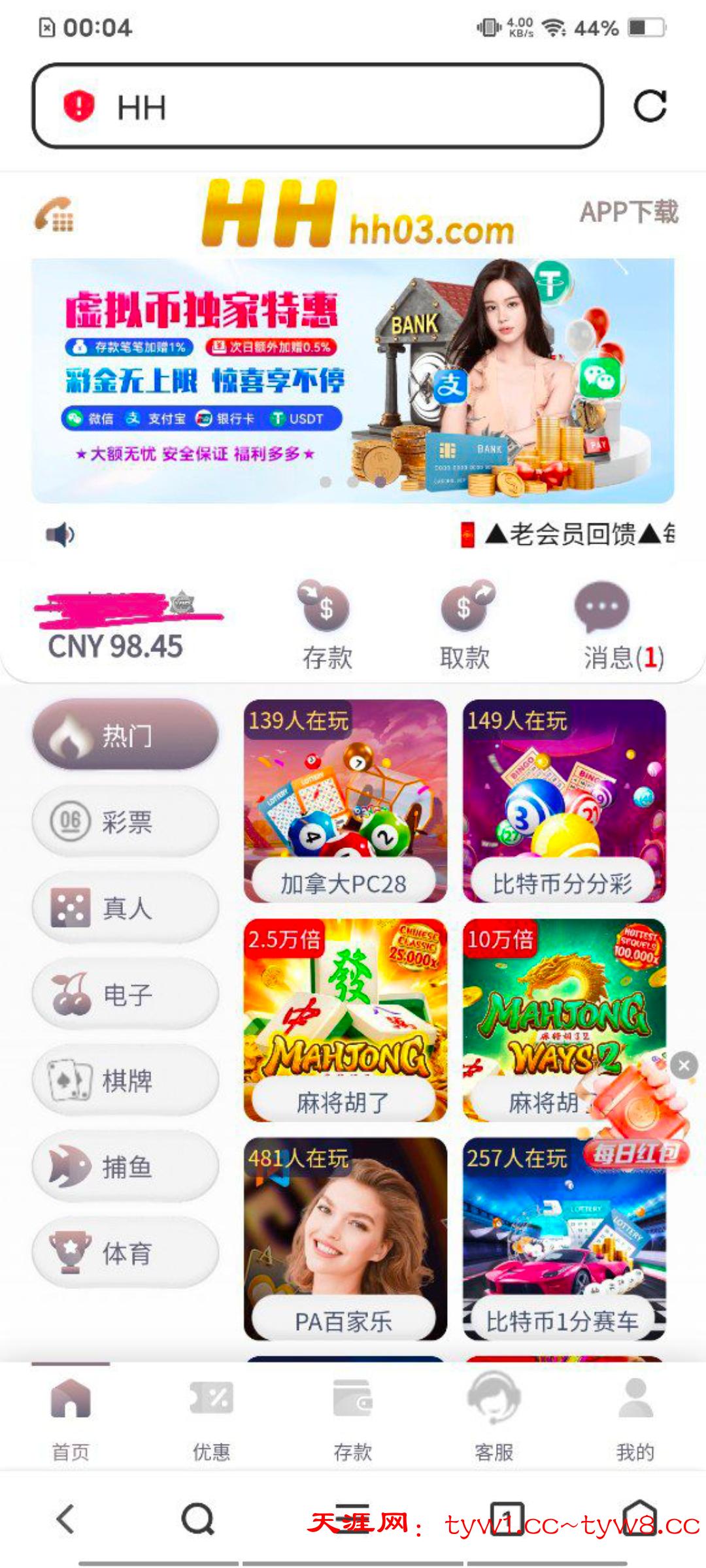Choose the 体育 category
706x1568 pixels.
(x=125, y=1253)
